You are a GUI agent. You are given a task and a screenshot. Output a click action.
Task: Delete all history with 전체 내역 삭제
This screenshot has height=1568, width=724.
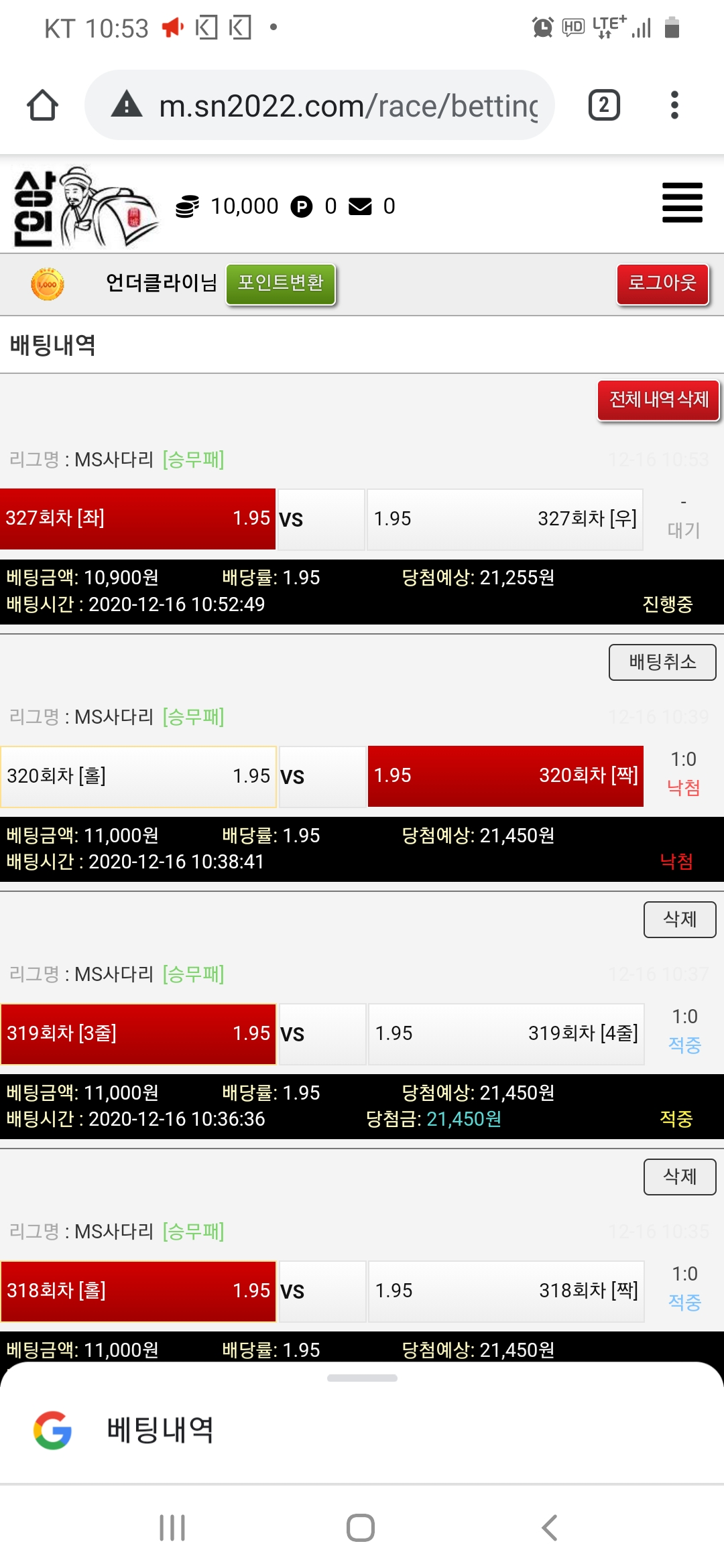point(658,400)
